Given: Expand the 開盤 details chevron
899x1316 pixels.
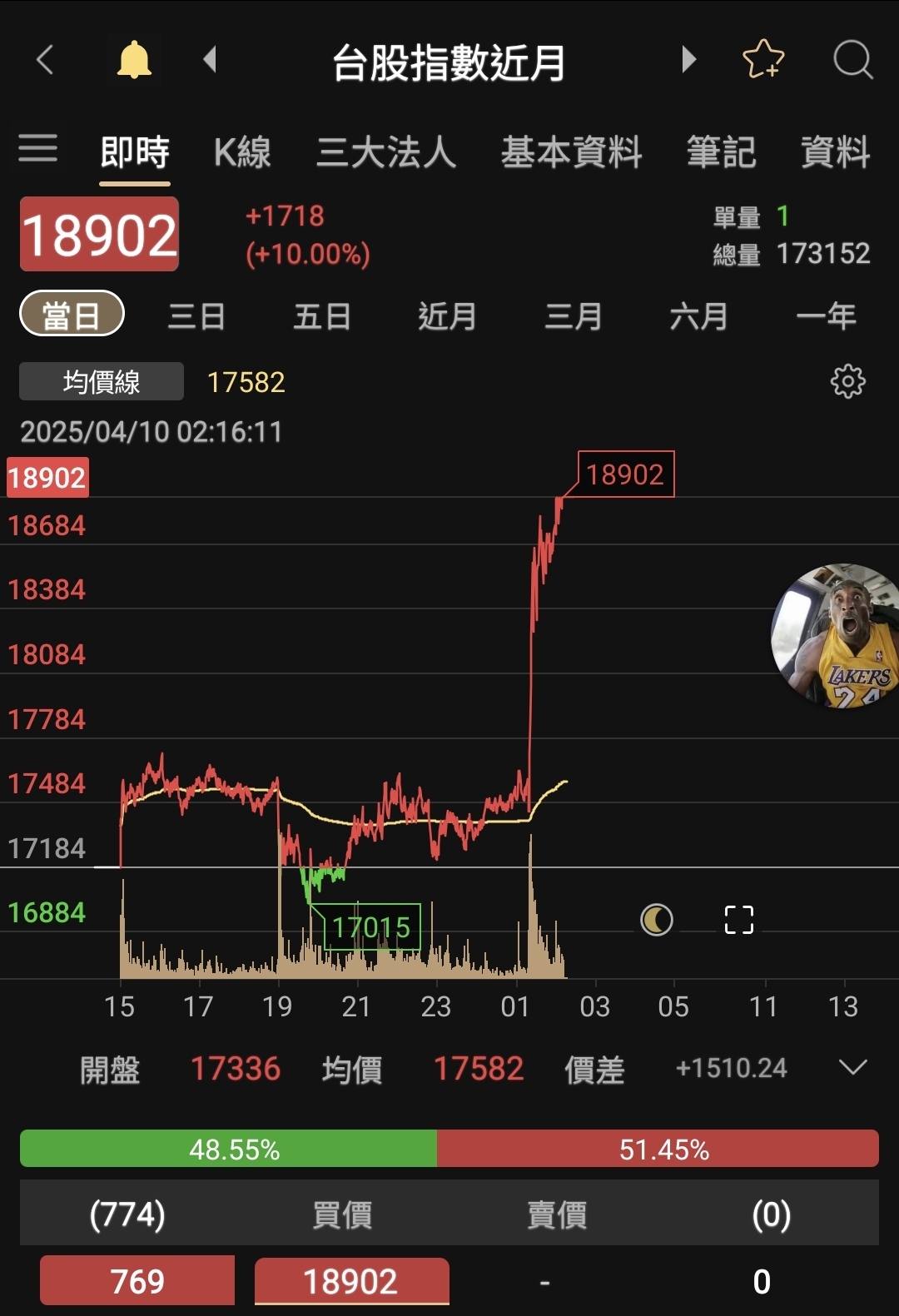Looking at the screenshot, I should [x=853, y=1067].
